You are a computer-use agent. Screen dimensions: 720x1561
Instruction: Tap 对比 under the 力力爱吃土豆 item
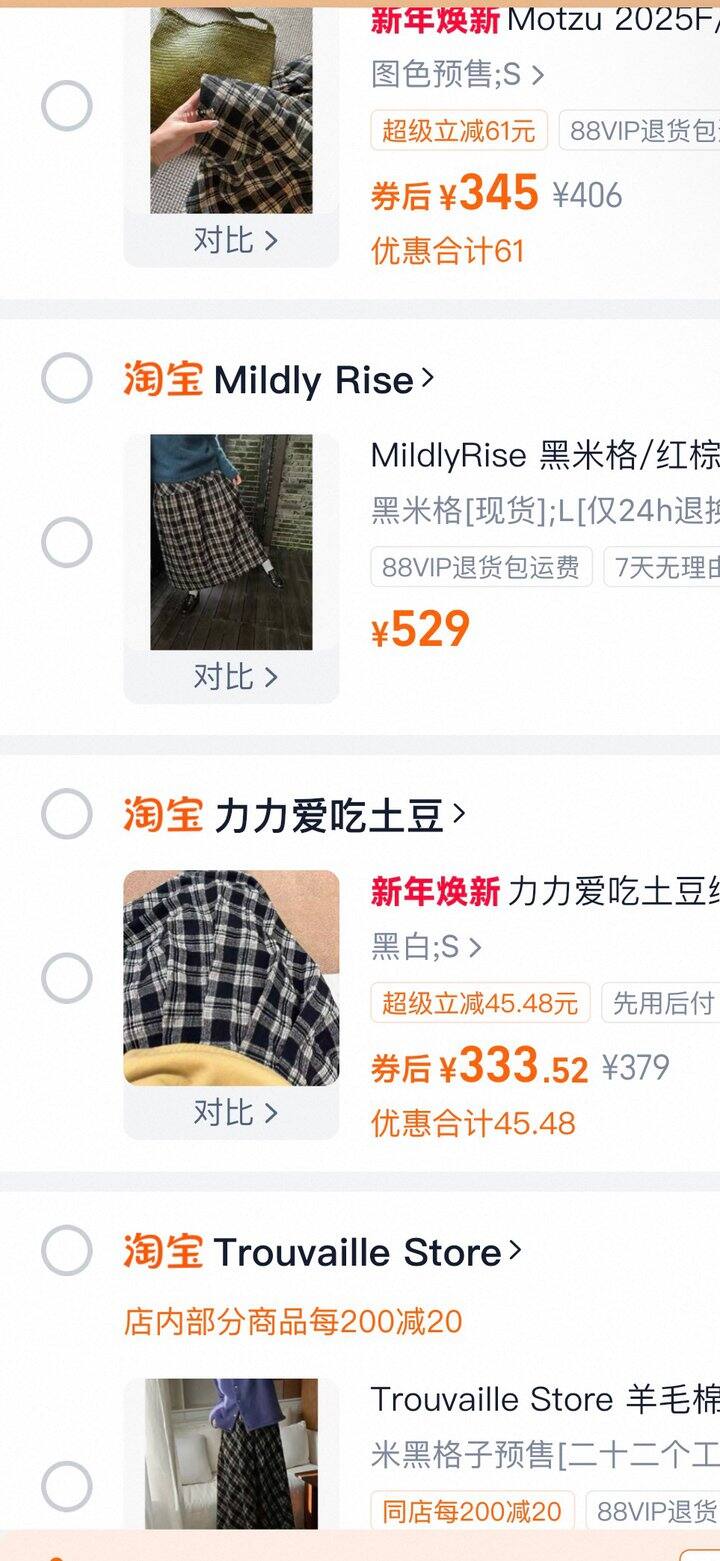[x=234, y=1113]
